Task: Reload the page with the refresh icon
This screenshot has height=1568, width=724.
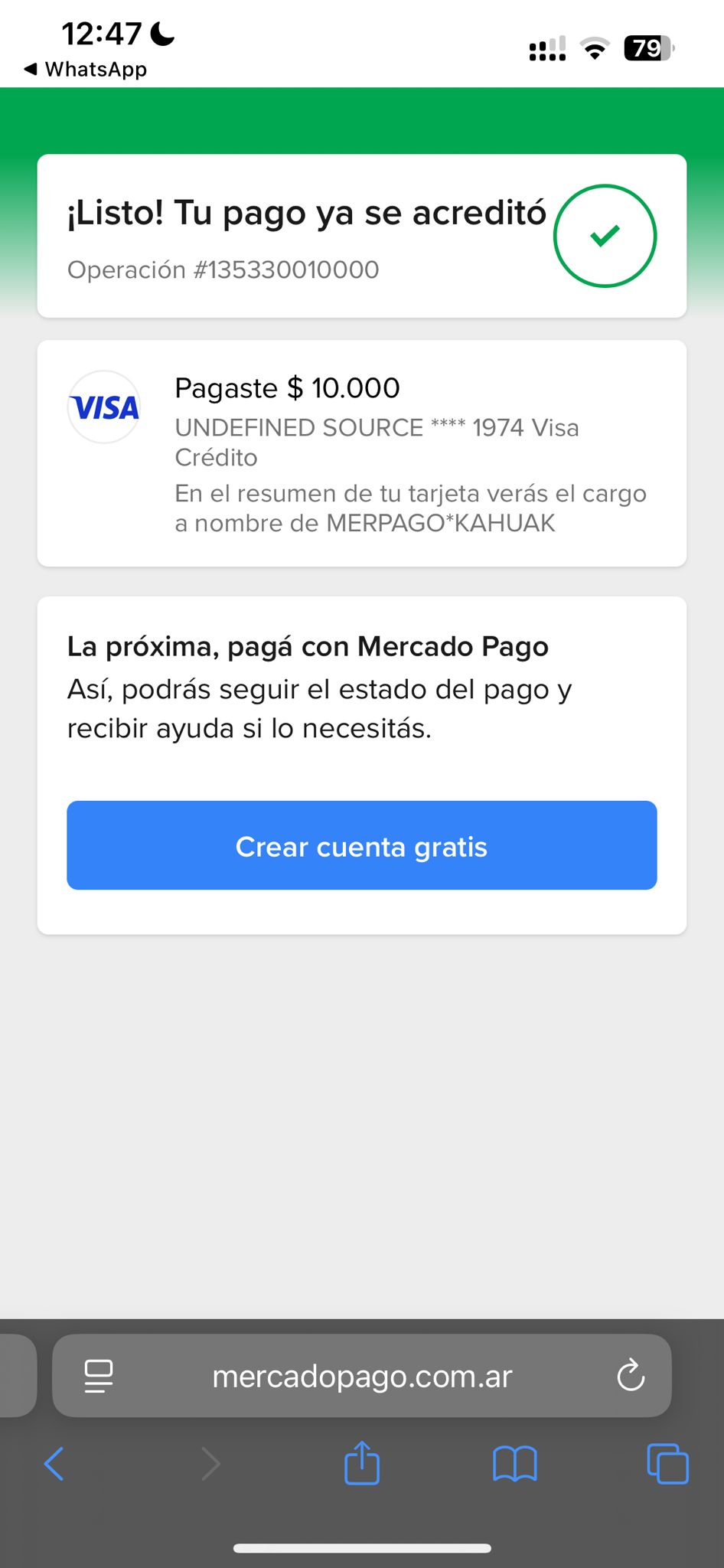Action: (631, 1376)
